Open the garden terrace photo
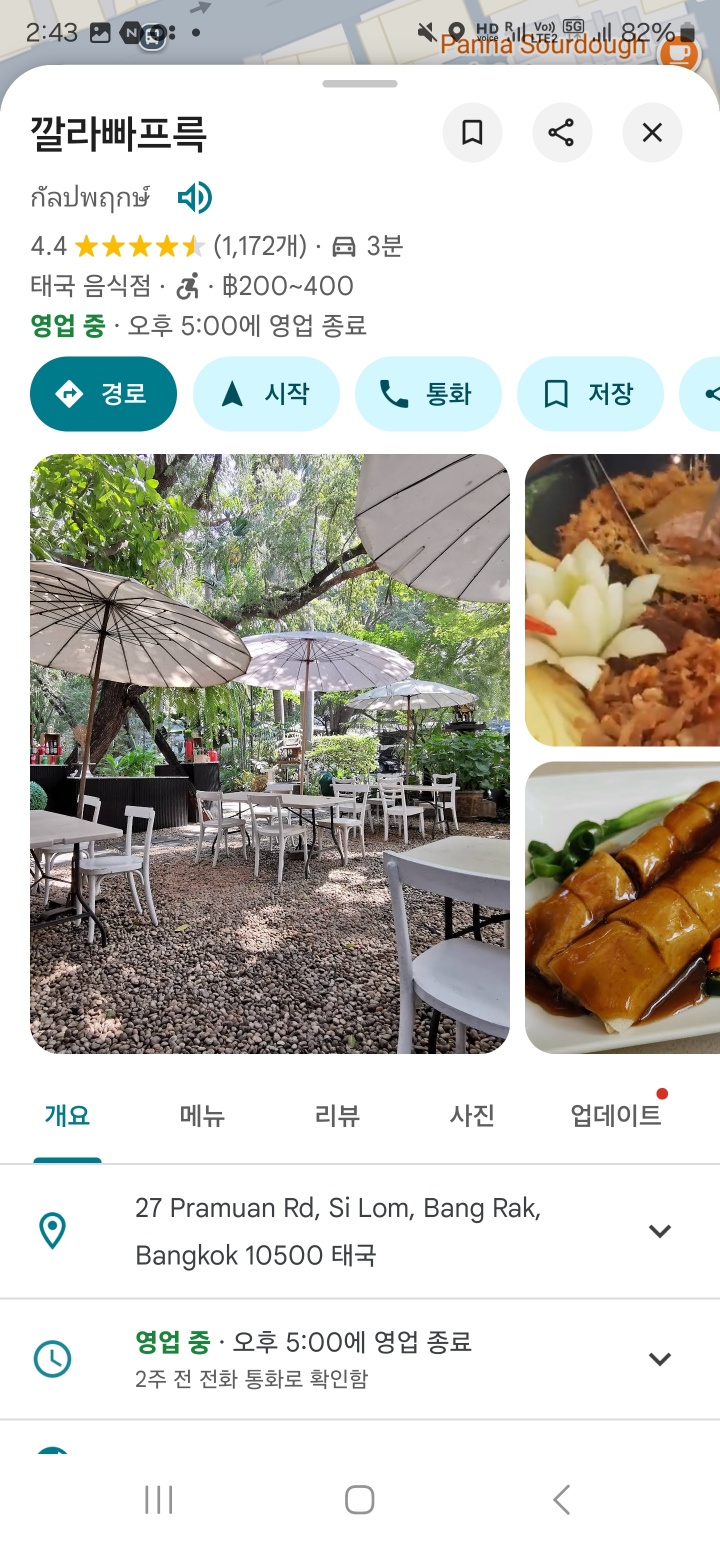 click(x=270, y=753)
